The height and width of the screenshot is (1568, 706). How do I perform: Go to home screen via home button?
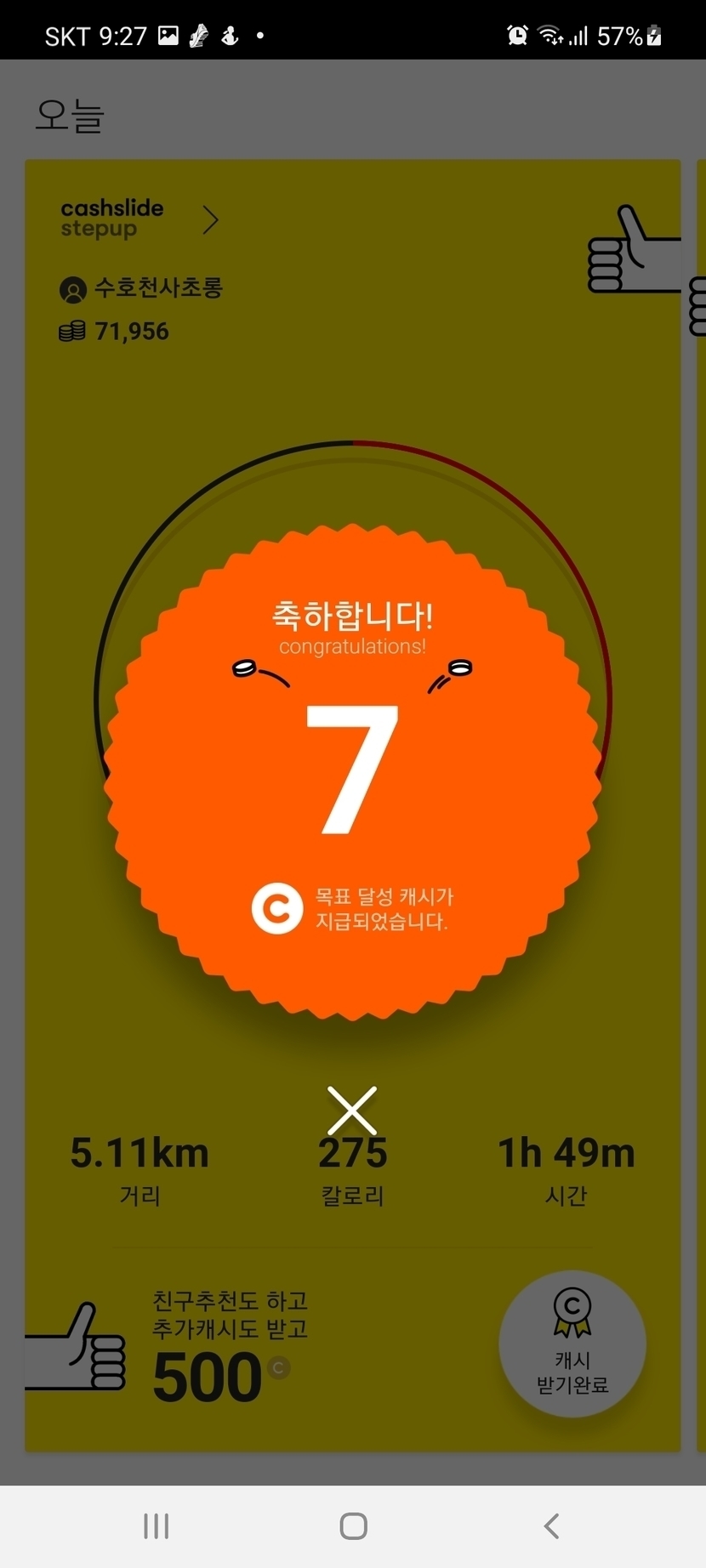click(353, 1525)
